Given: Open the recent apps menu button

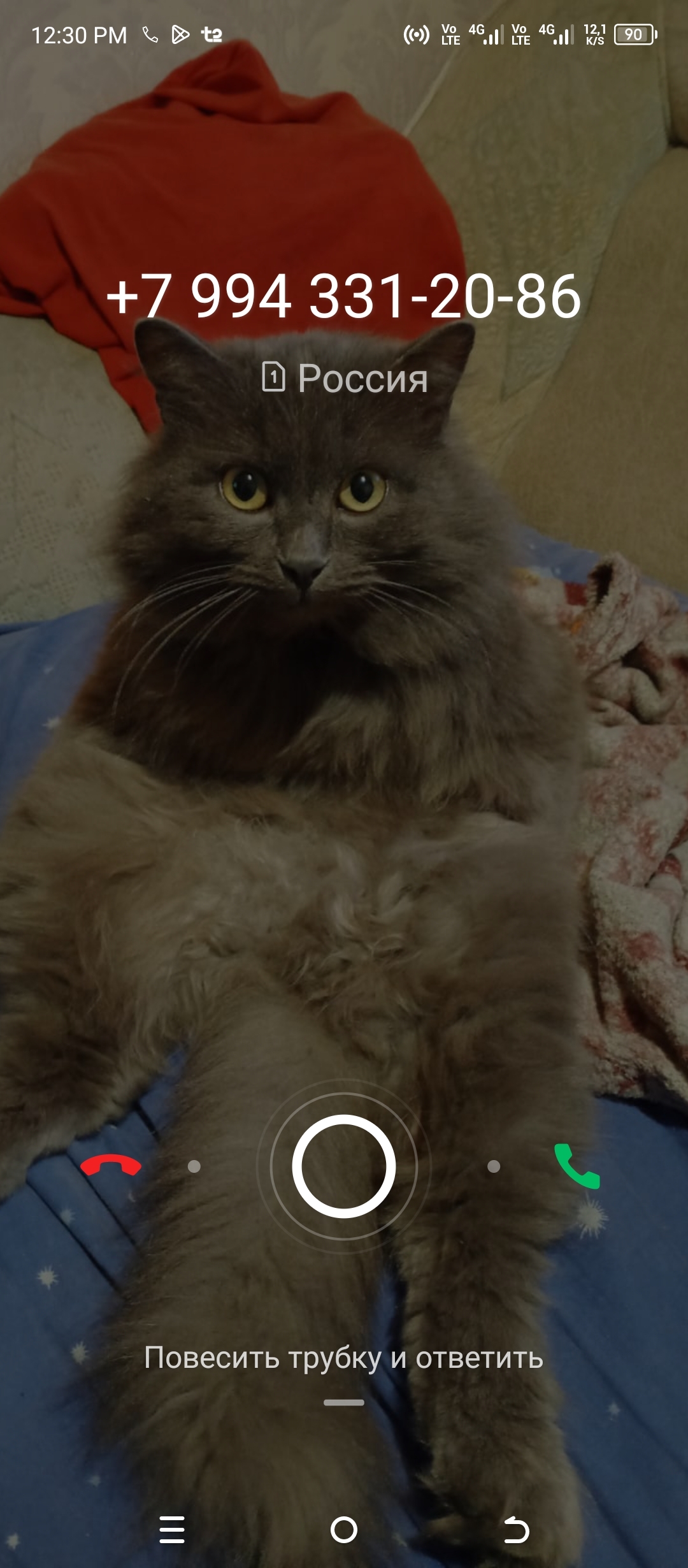Looking at the screenshot, I should coord(172,1530).
